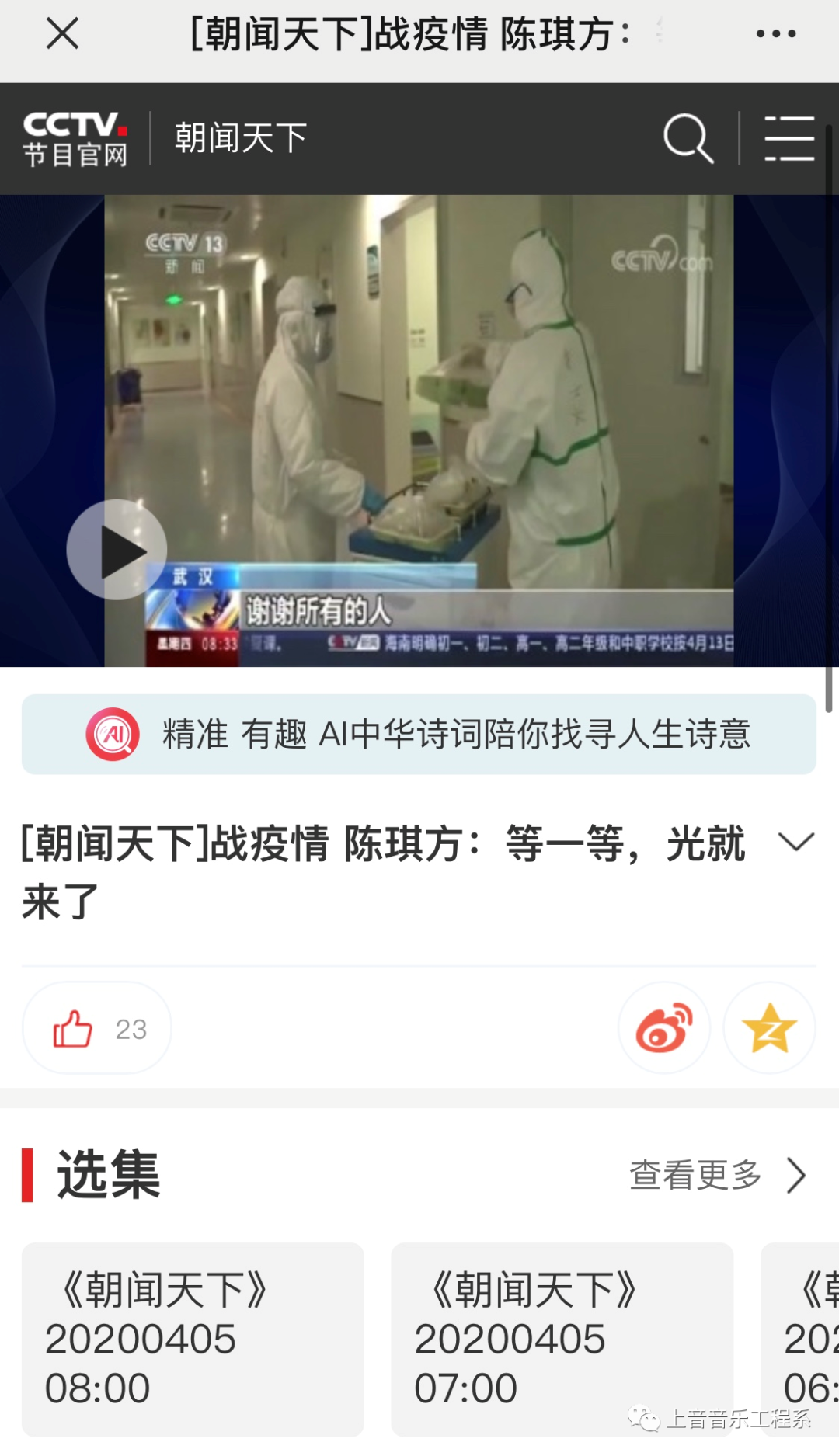The width and height of the screenshot is (839, 1456).
Task: Open the three-dot overflow menu
Action: click(775, 34)
